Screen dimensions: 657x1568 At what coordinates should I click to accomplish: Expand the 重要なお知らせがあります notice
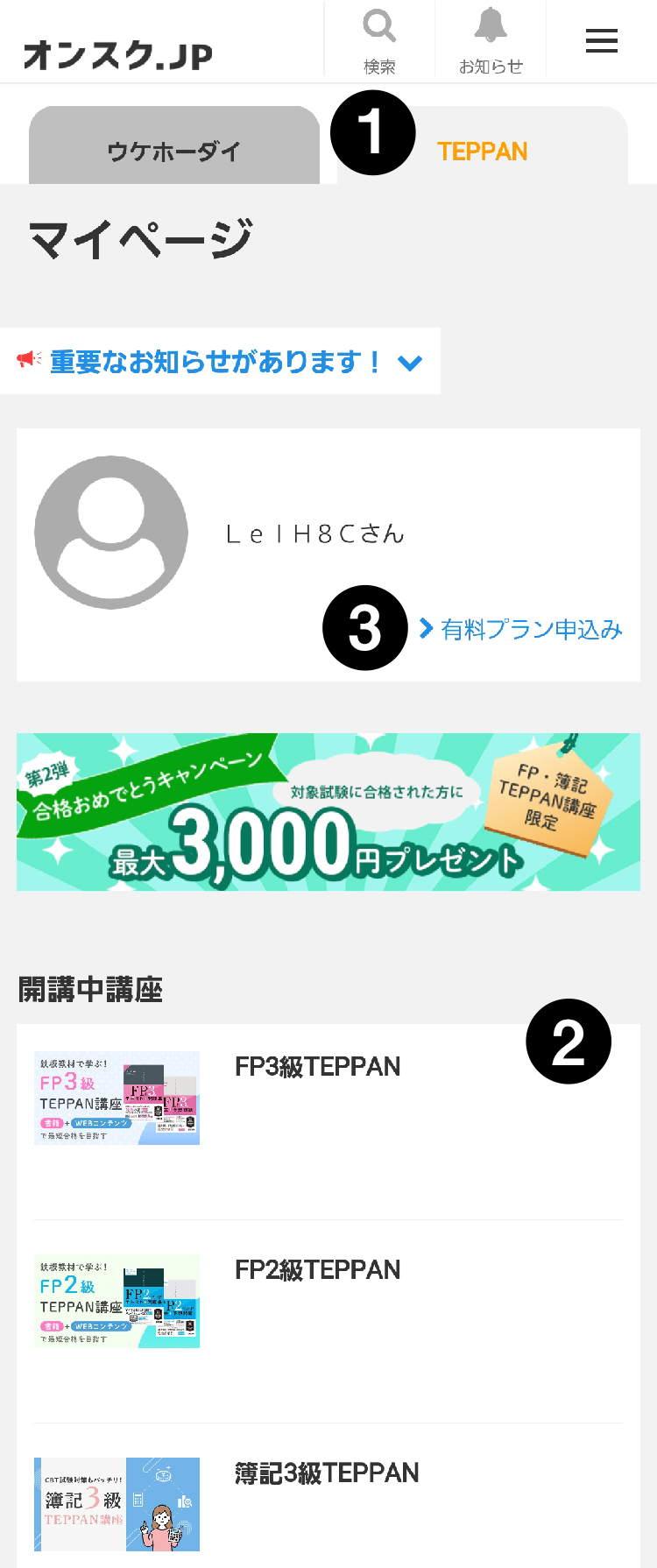click(x=220, y=361)
